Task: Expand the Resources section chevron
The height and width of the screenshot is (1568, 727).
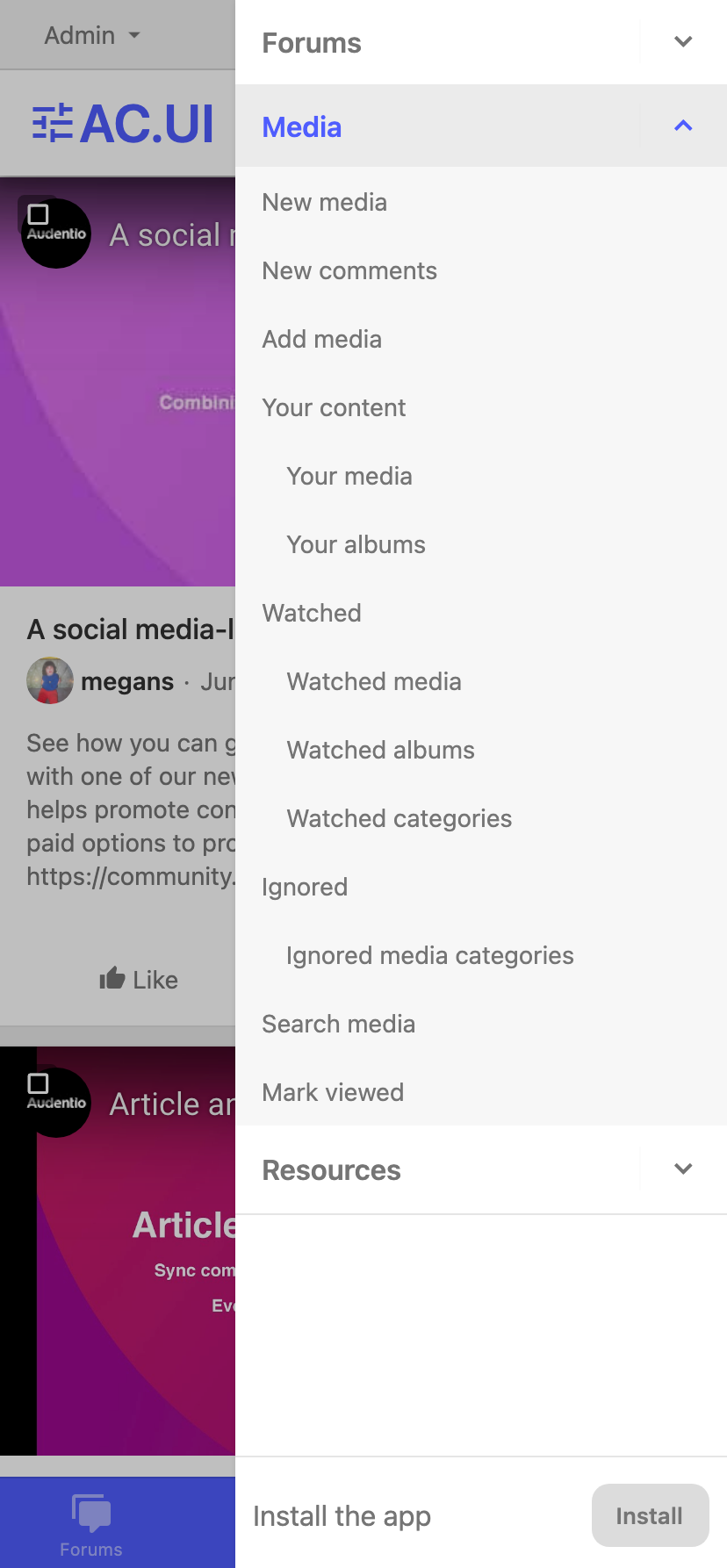Action: 683,1169
